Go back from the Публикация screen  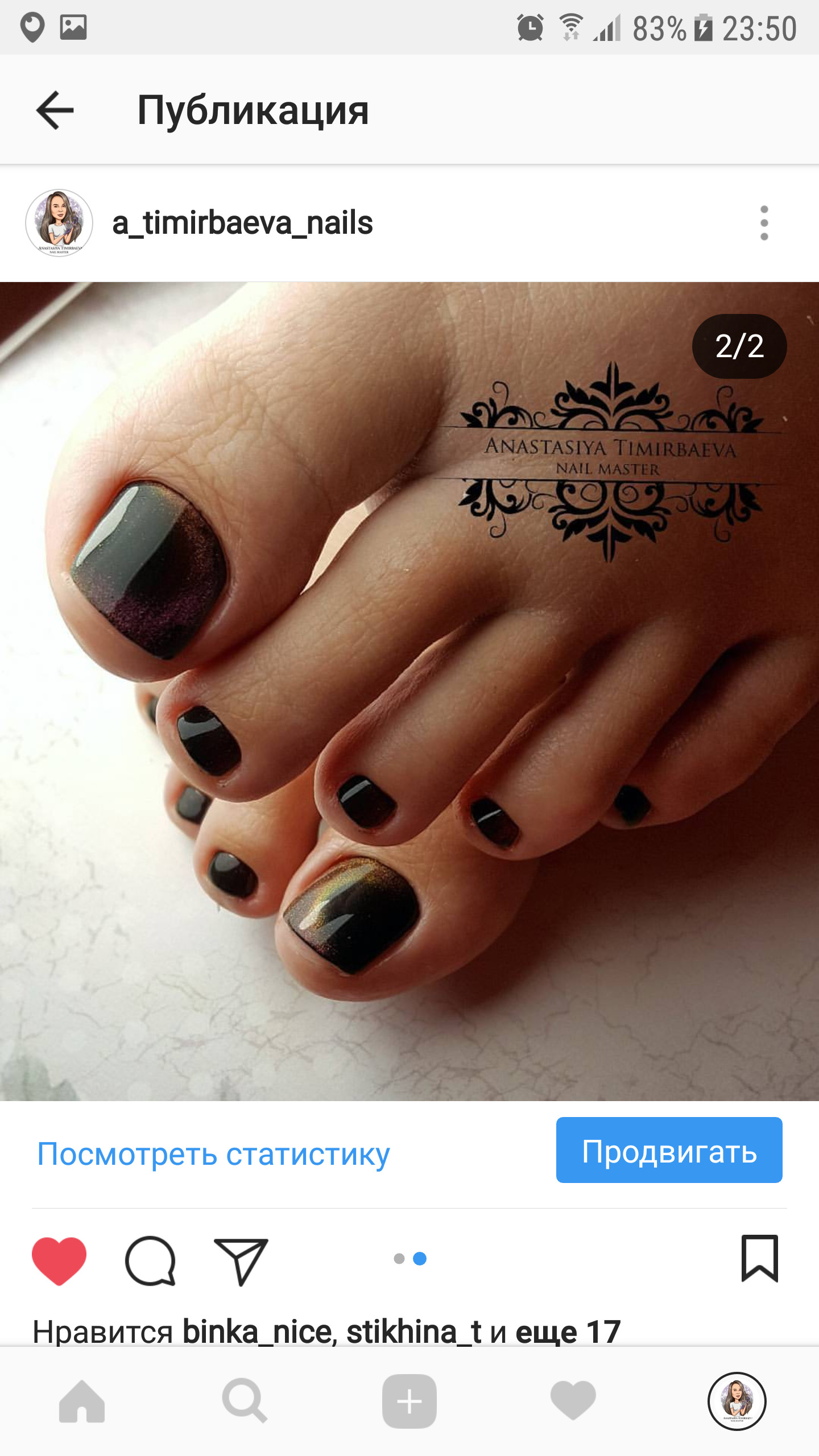coord(55,110)
